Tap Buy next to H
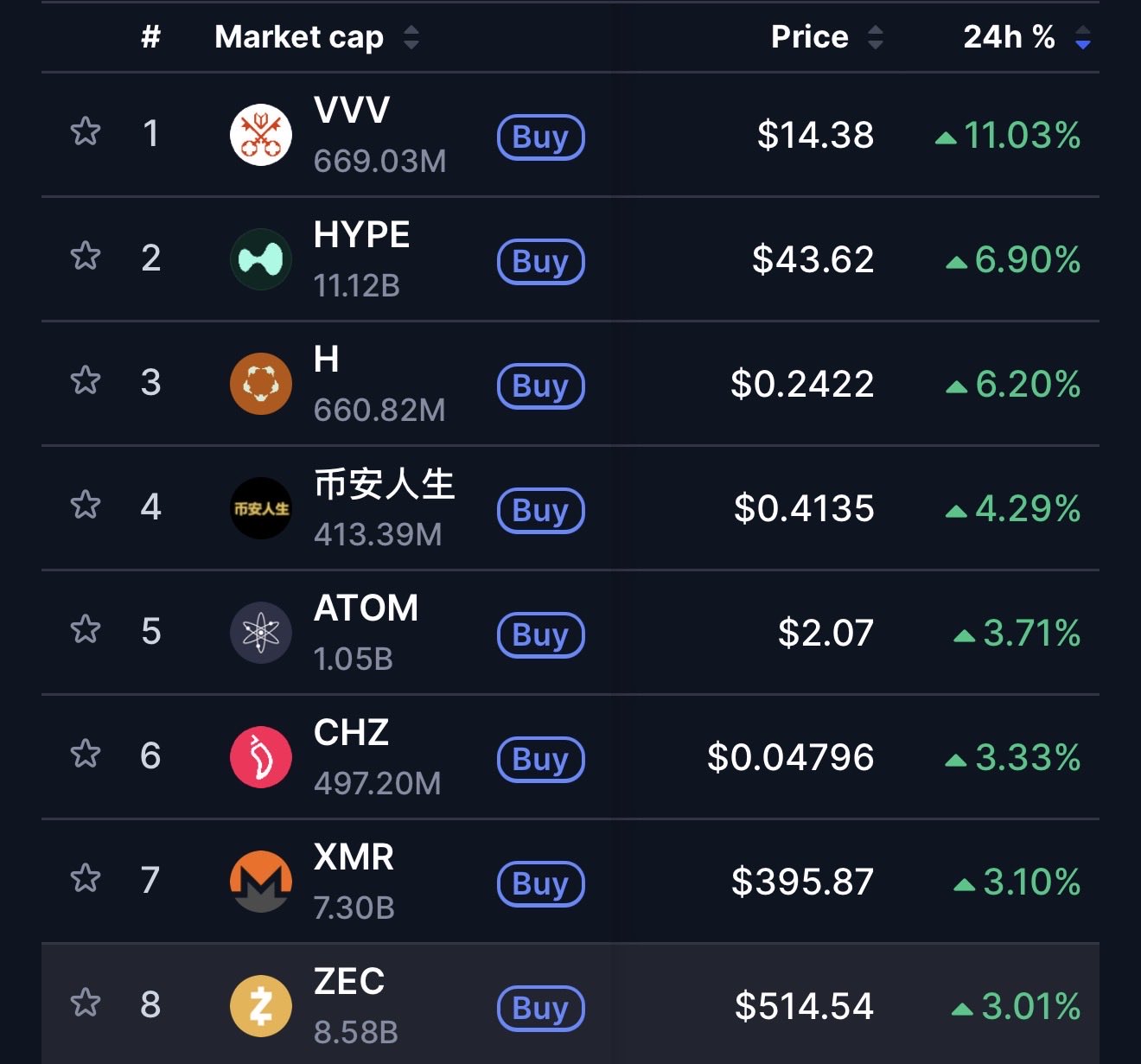This screenshot has height=1064, width=1141. click(541, 385)
